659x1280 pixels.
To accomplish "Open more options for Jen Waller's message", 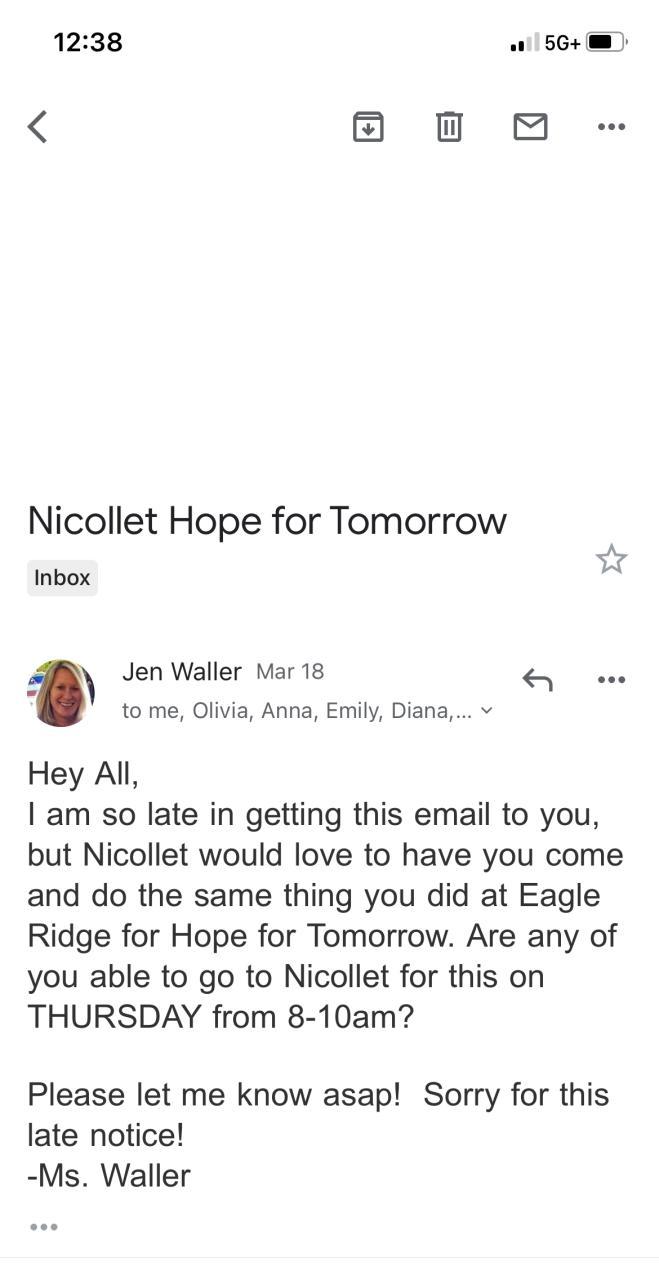I will tap(611, 680).
